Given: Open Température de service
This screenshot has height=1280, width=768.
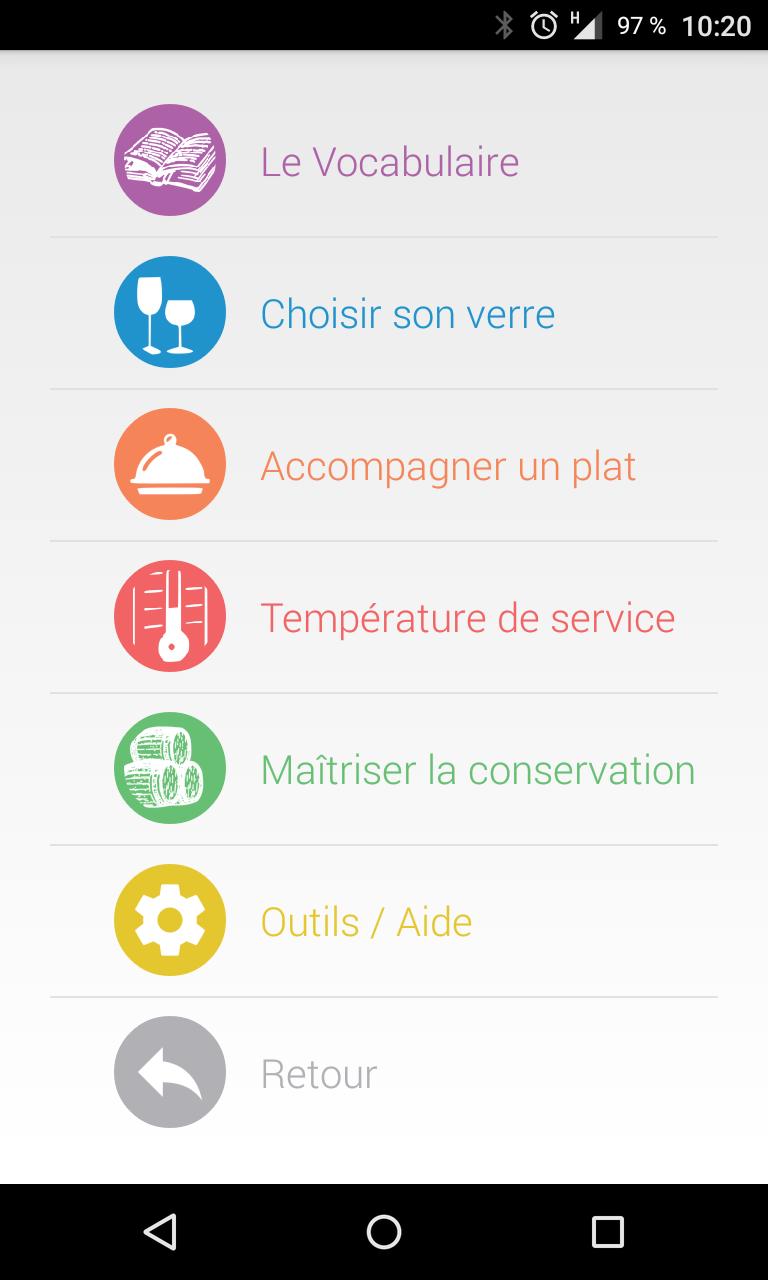Looking at the screenshot, I should click(384, 617).
